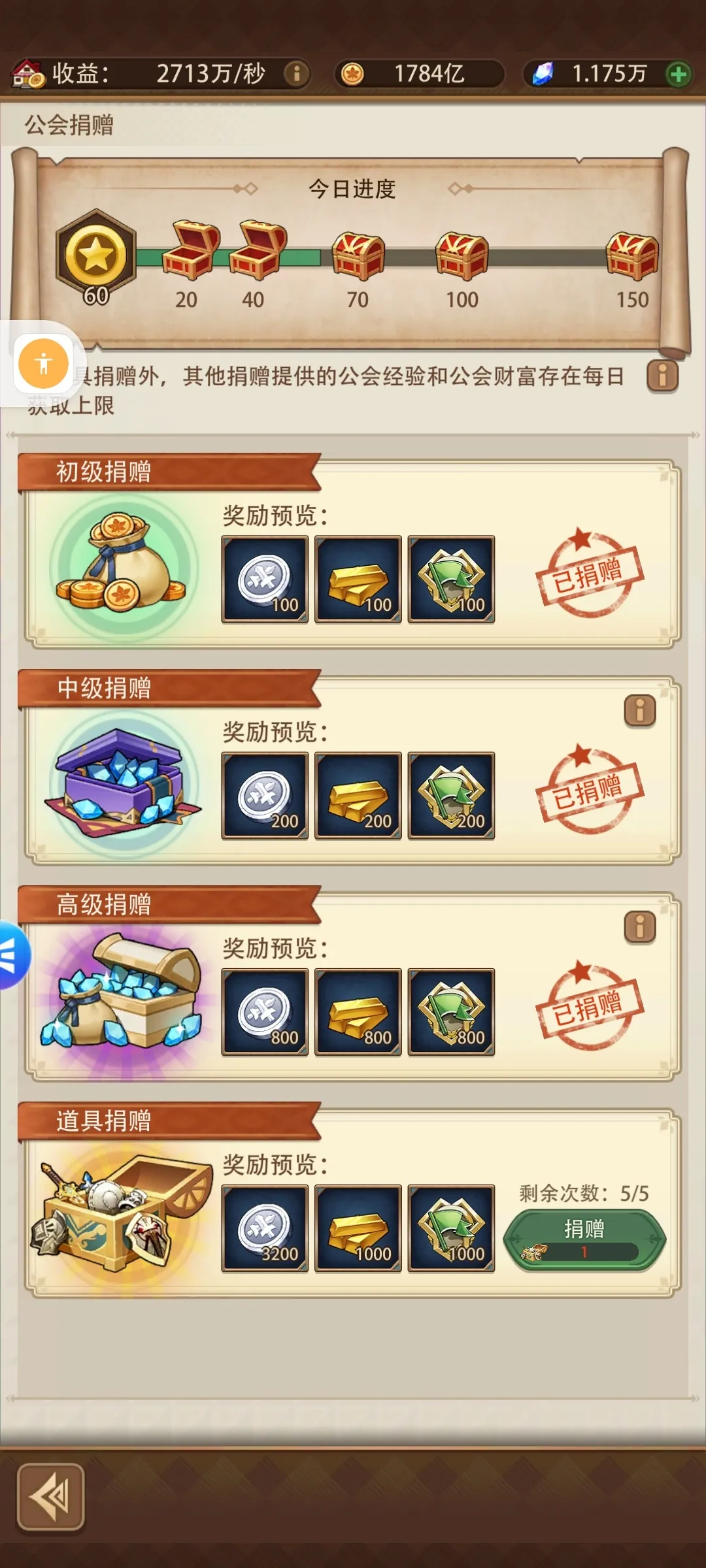
Task: Tap 捐赠 button in 道具捐赠
Action: coord(584,1239)
